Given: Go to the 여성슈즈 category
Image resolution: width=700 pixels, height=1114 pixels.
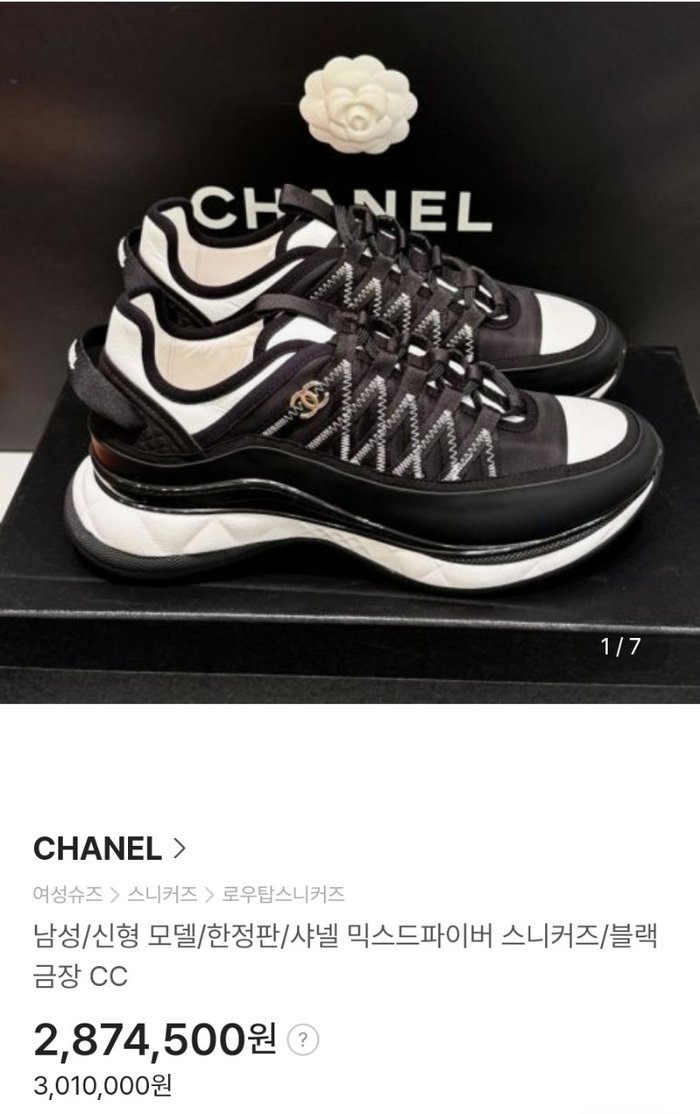Looking at the screenshot, I should 66,893.
